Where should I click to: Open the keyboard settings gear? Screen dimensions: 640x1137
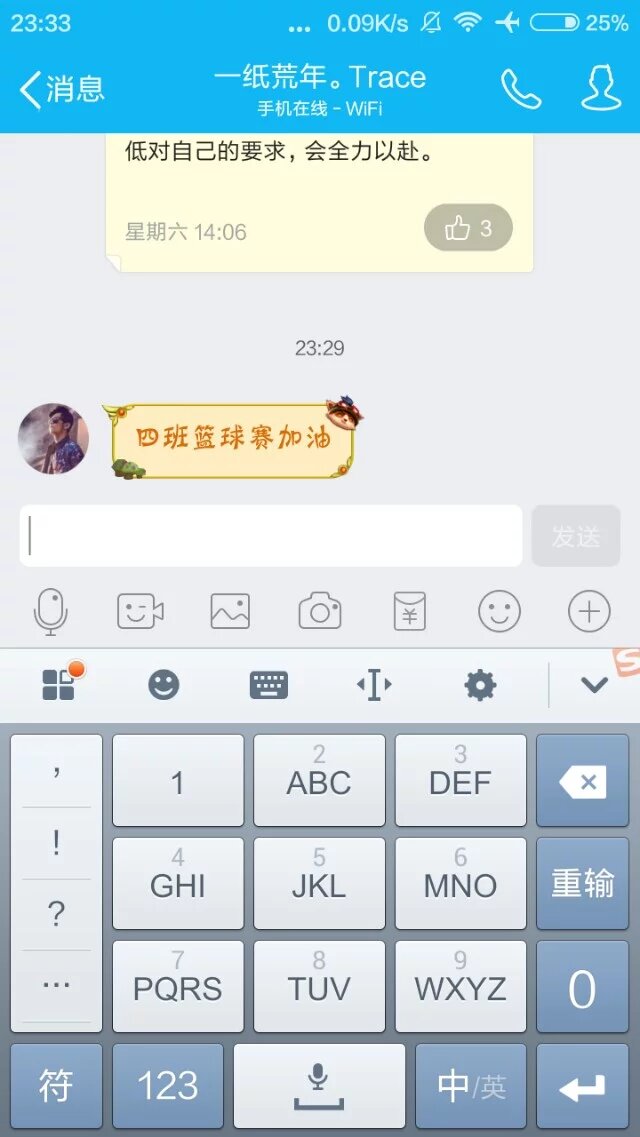coord(480,685)
